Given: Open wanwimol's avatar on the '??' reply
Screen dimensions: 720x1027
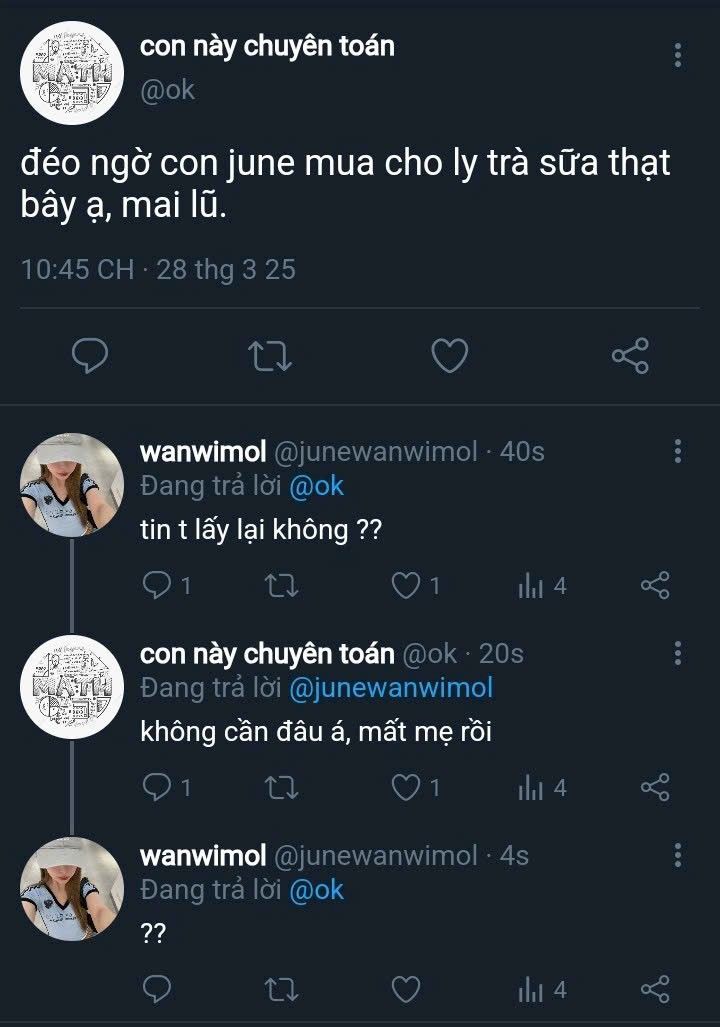Looking at the screenshot, I should coord(72,888).
